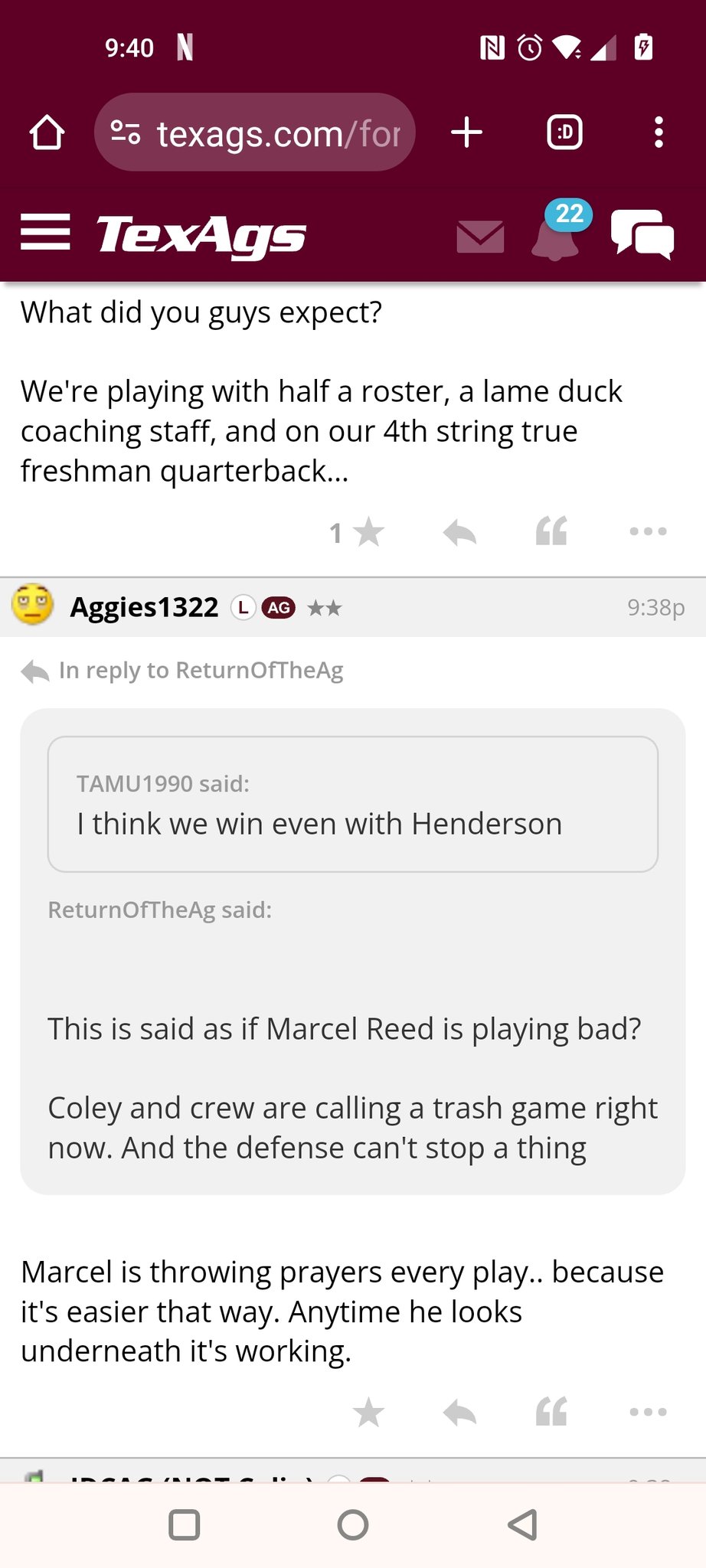Star the 'What did you guys expect?' post
This screenshot has height=1568, width=706.
pos(368,532)
